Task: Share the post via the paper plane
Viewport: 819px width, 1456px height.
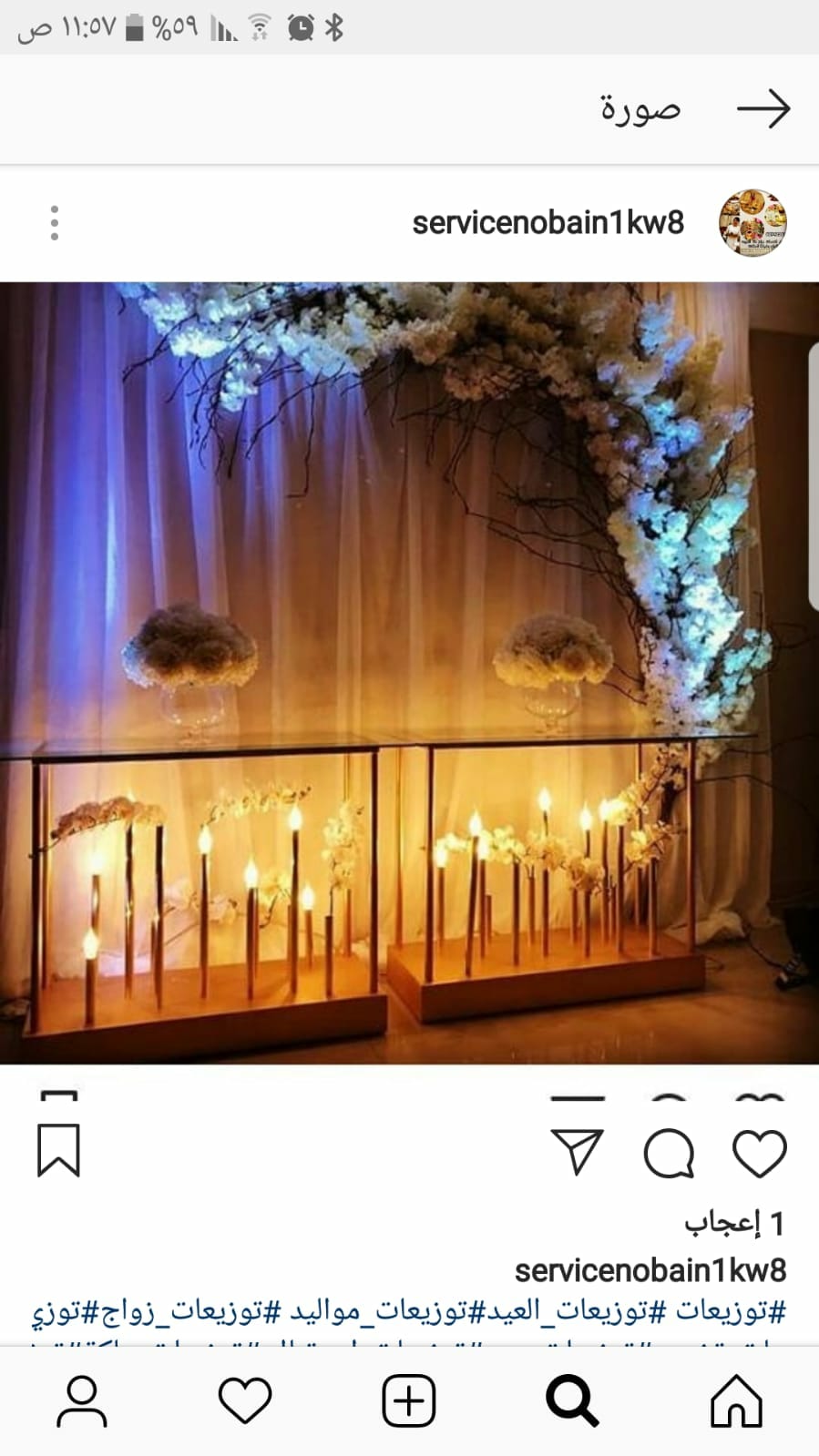Action: point(578,1152)
